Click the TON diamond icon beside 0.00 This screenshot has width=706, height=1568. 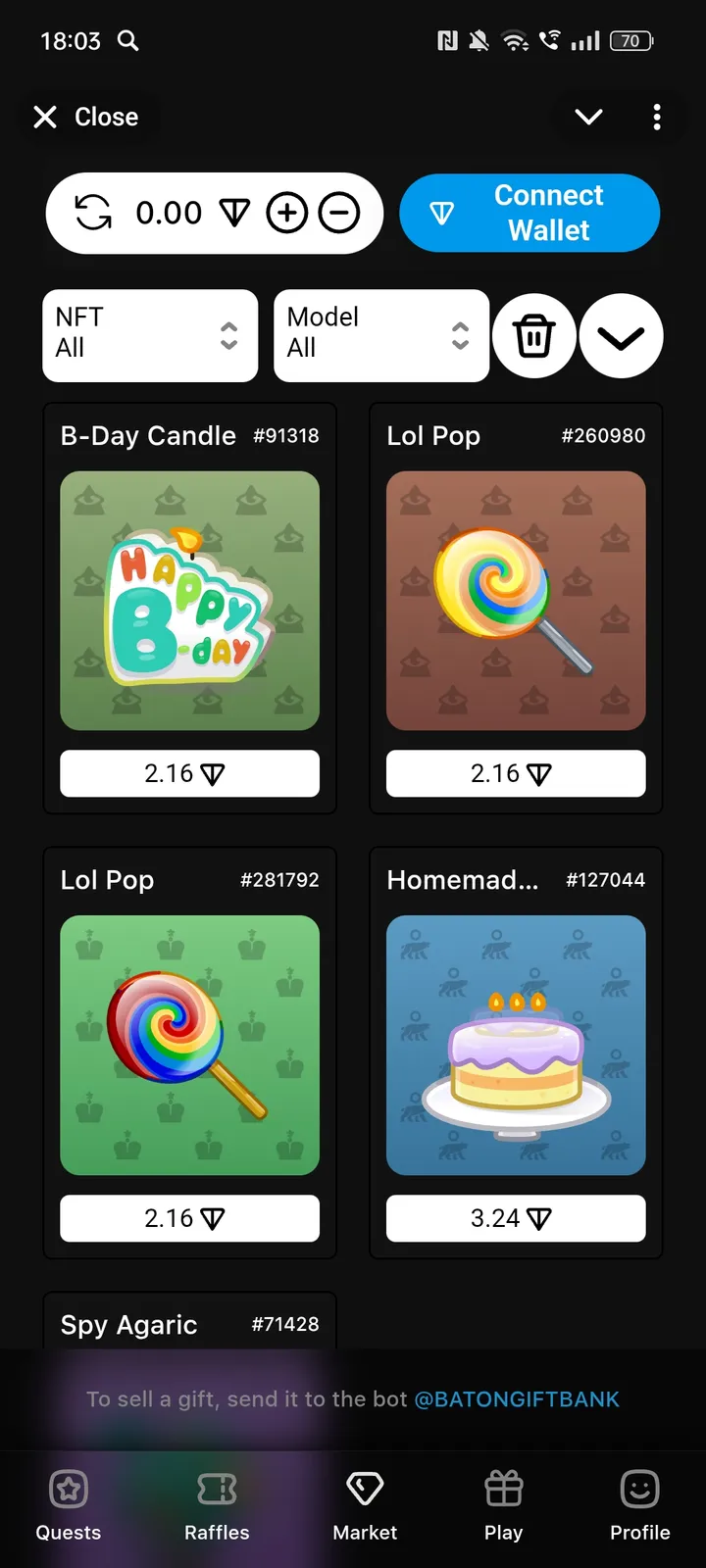(234, 213)
